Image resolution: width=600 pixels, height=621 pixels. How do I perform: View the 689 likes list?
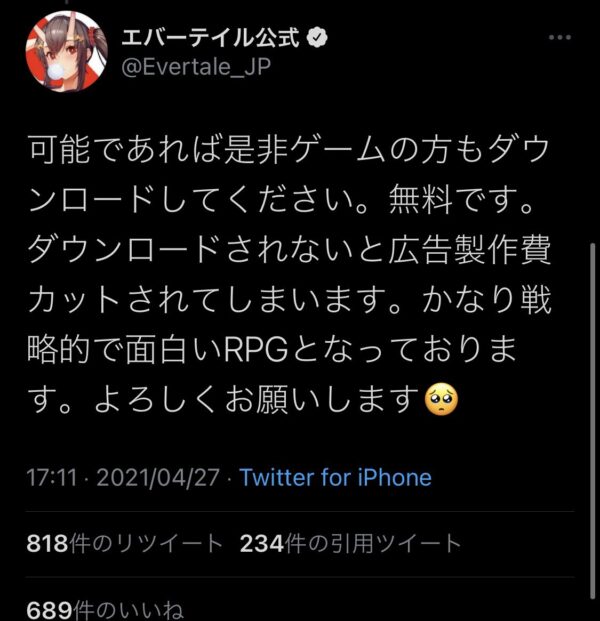coord(105,608)
